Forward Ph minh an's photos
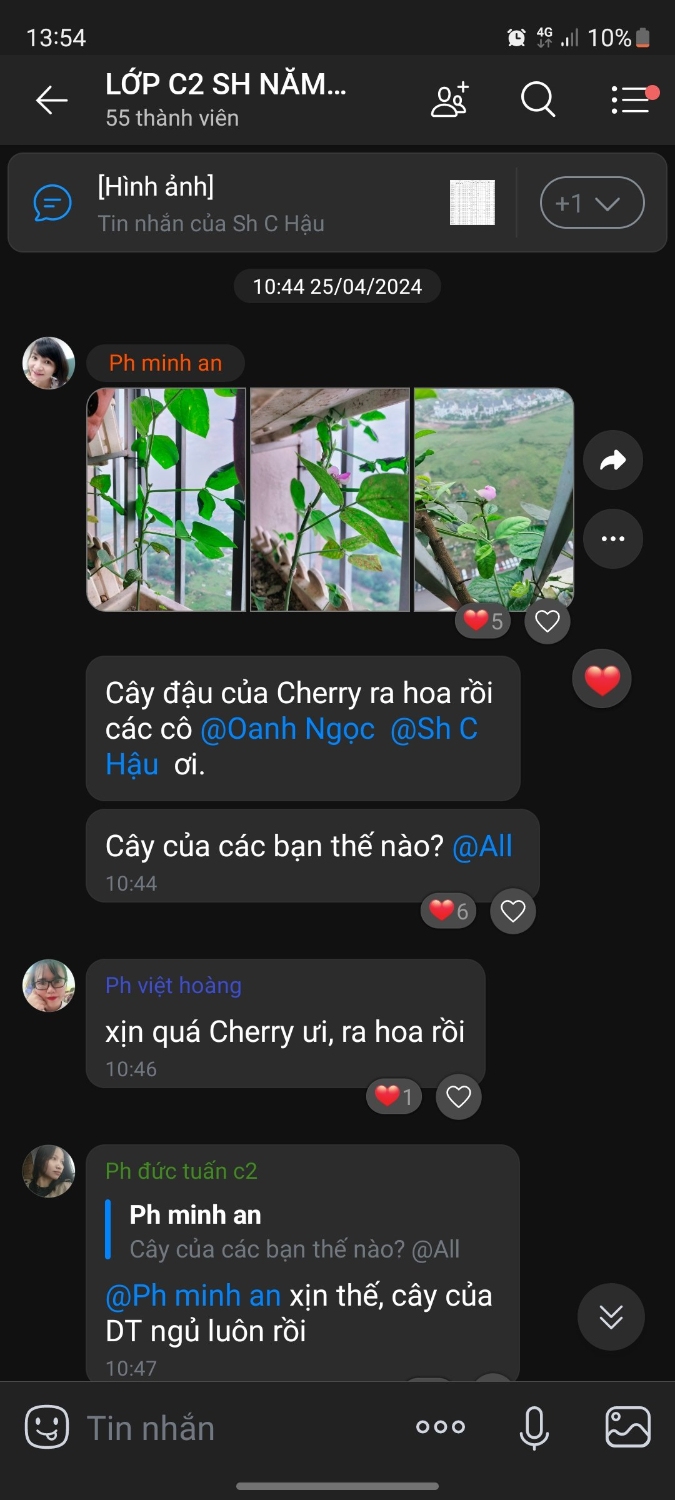The width and height of the screenshot is (675, 1500). click(612, 460)
